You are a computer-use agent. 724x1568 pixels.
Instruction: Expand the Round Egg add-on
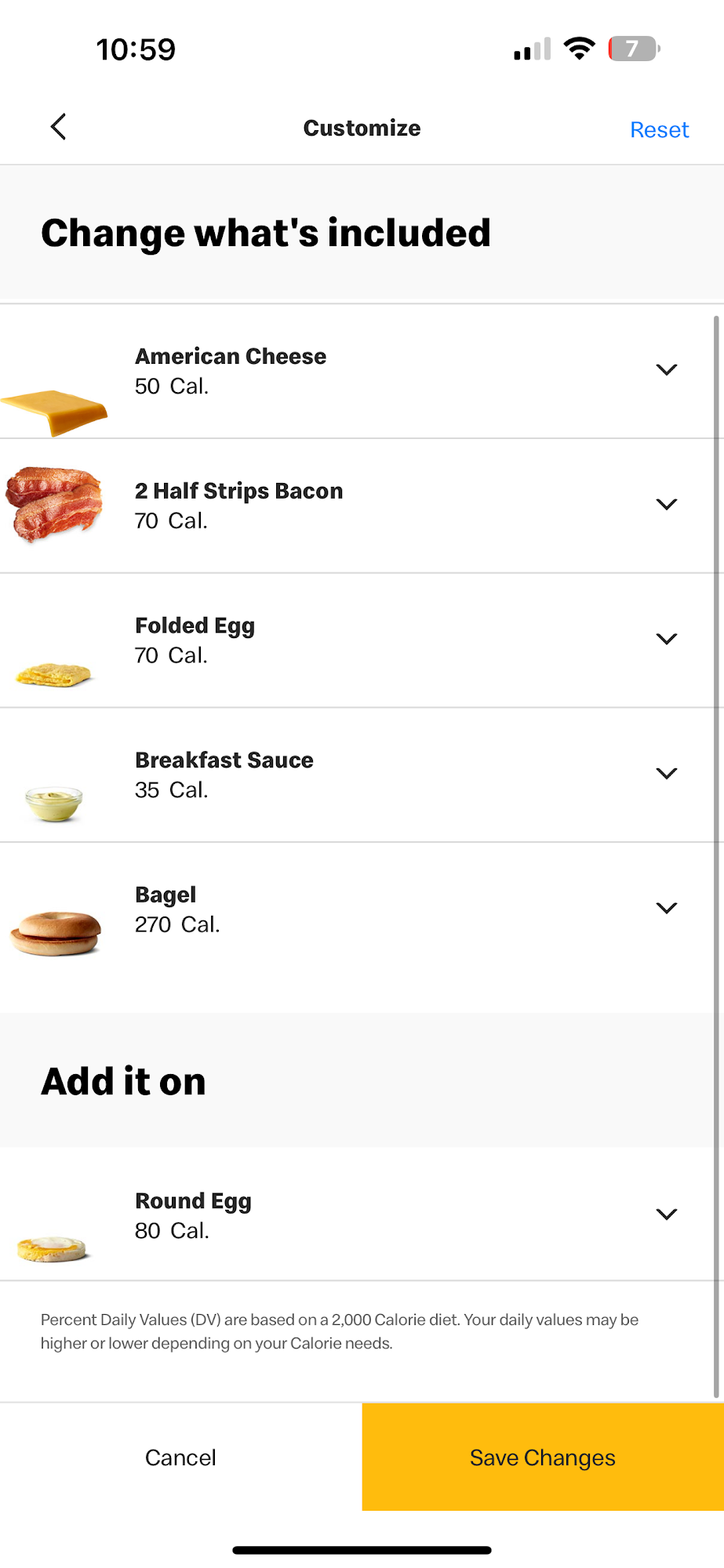click(666, 1214)
